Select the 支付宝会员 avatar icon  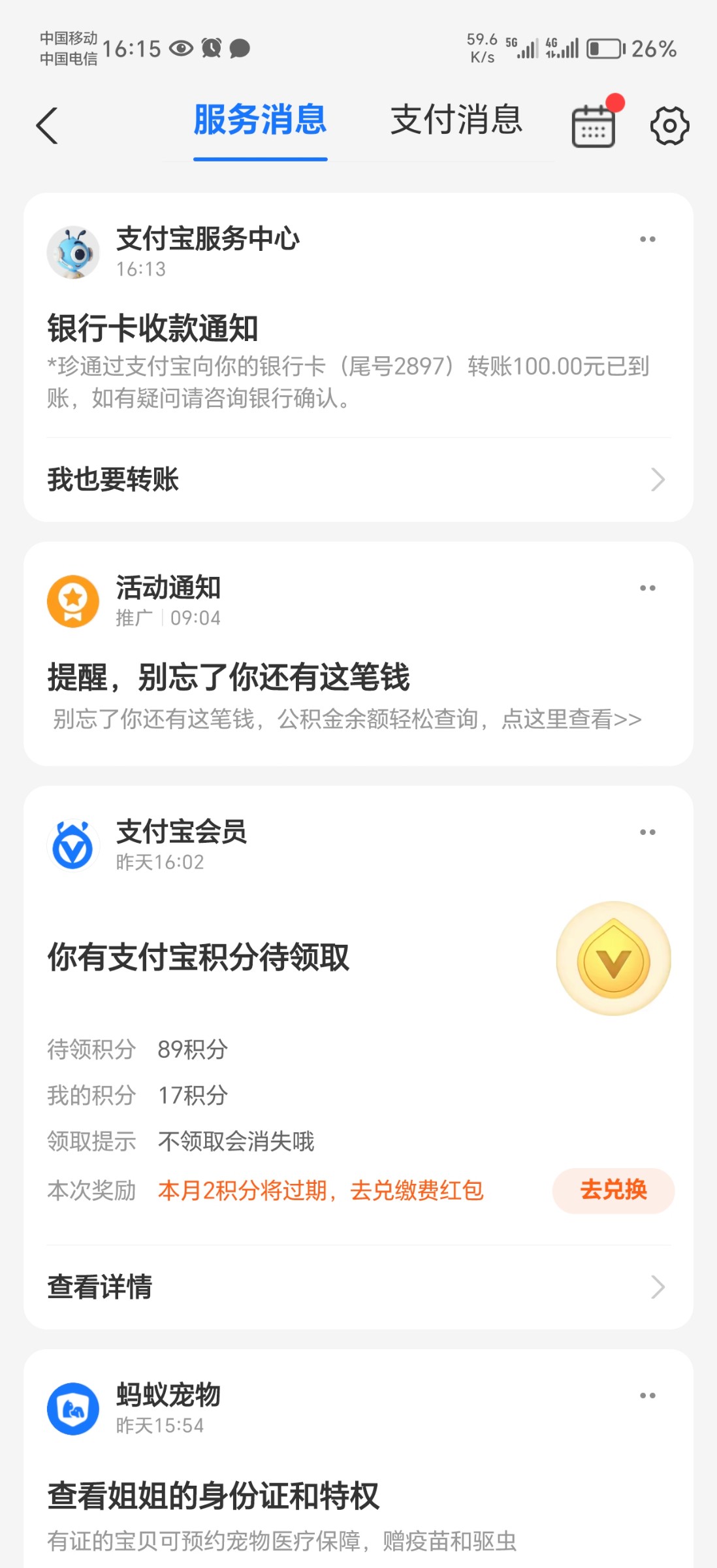coord(74,845)
